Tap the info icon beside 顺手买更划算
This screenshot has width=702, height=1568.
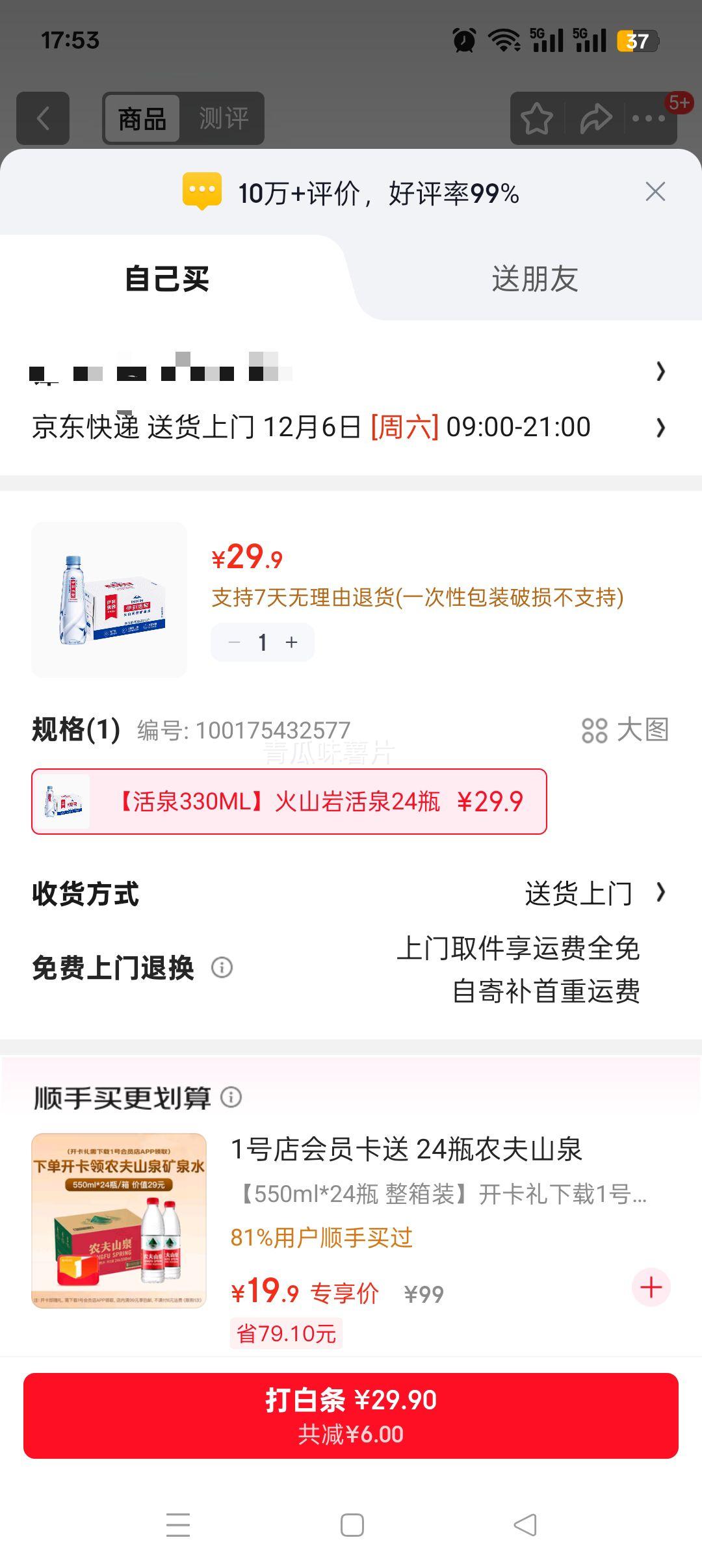point(233,1097)
